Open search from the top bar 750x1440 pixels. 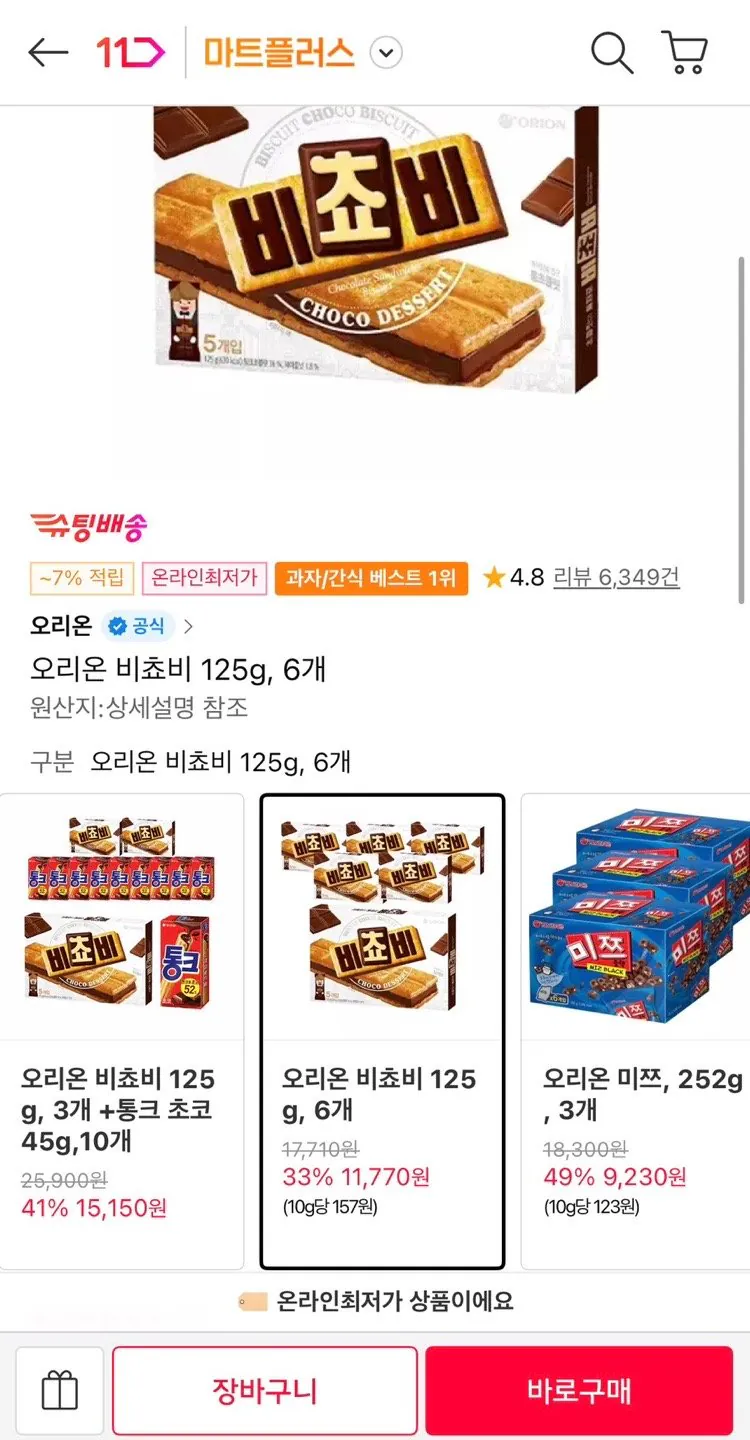(x=613, y=54)
